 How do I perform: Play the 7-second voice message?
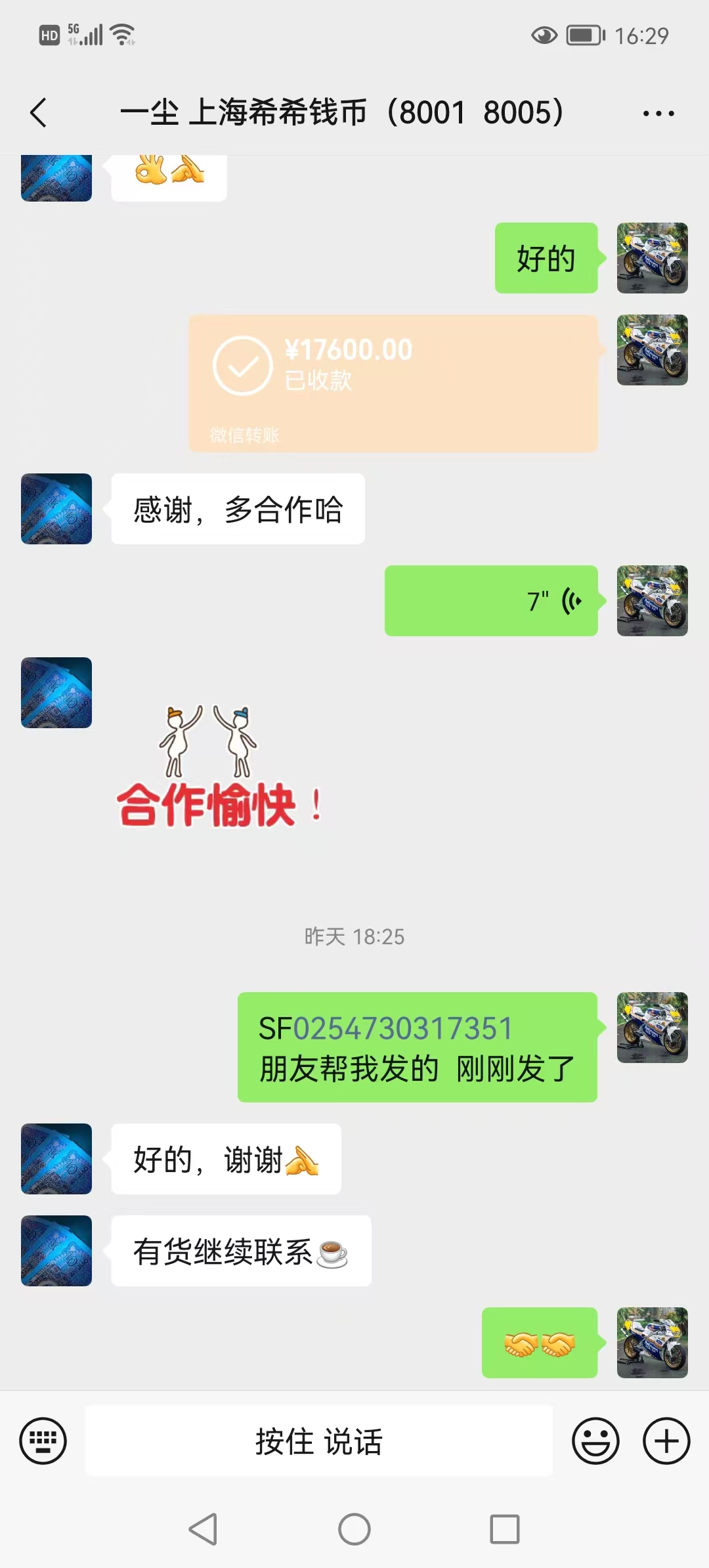(491, 601)
